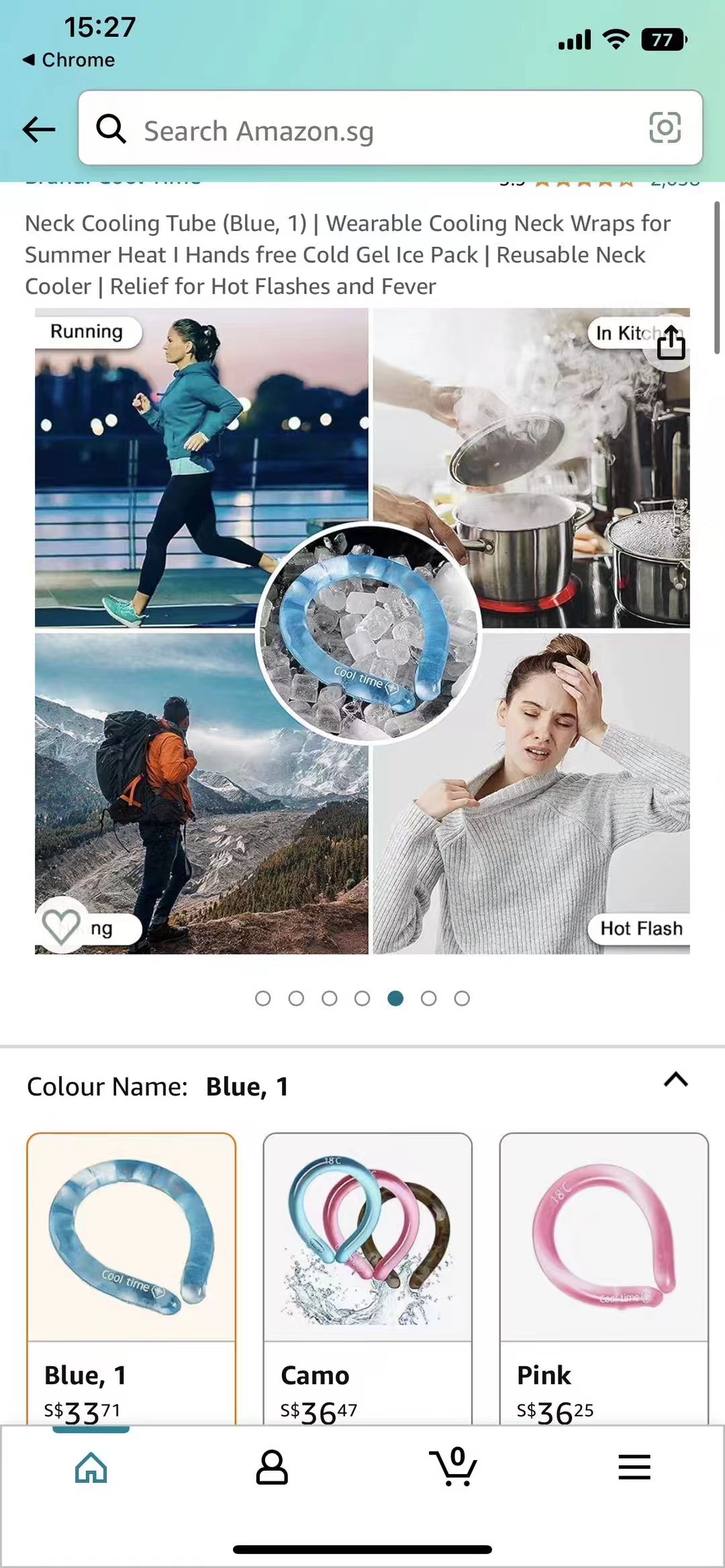The height and width of the screenshot is (1568, 725).
Task: Choose the Blue, 1 colour option
Action: [x=131, y=1279]
